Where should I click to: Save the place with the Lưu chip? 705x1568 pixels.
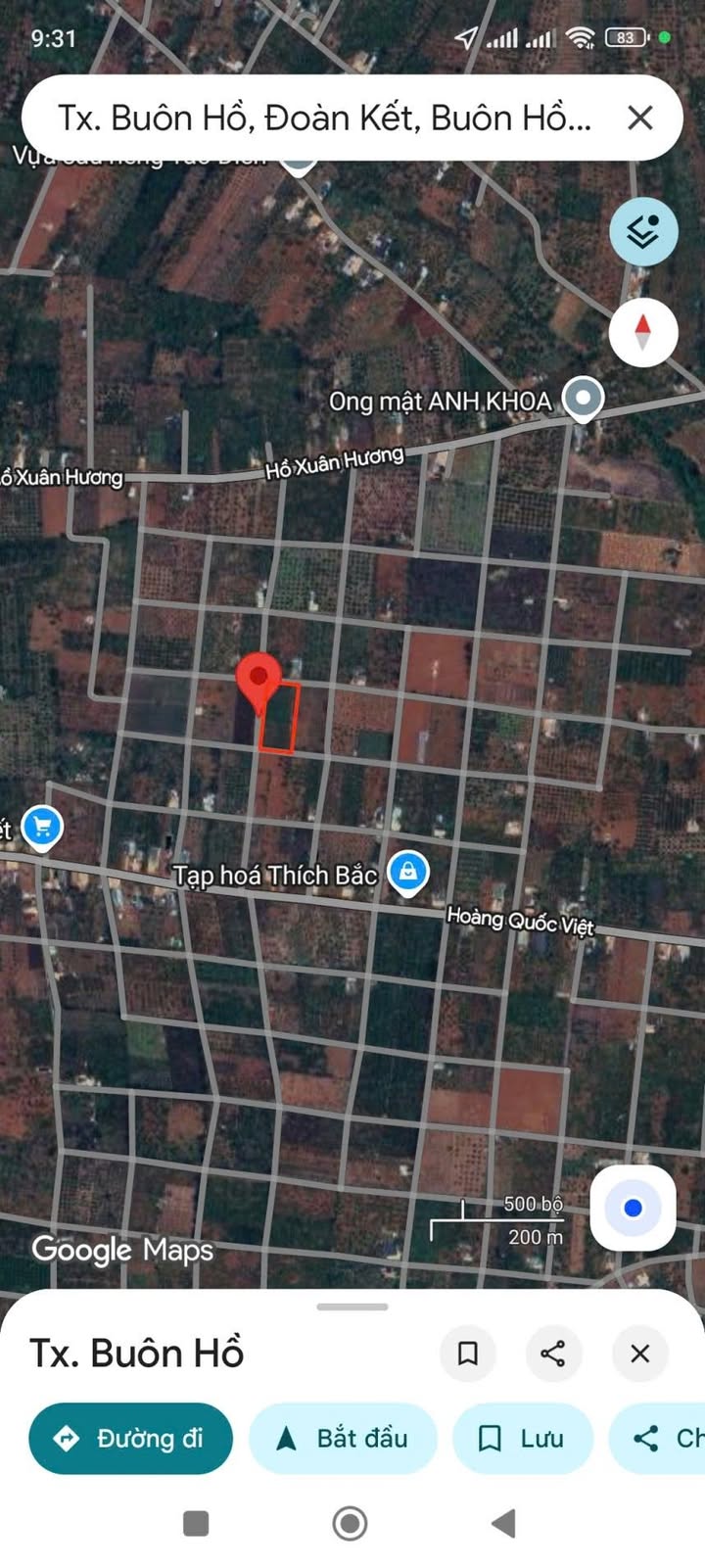[x=523, y=1438]
